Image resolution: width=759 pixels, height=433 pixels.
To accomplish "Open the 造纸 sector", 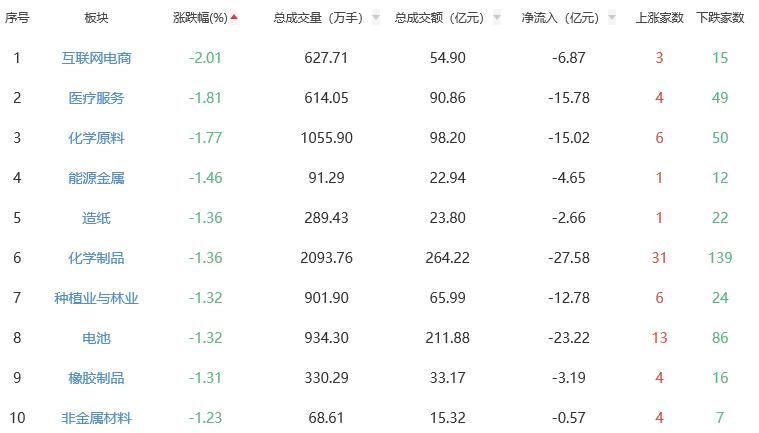I will point(96,218).
